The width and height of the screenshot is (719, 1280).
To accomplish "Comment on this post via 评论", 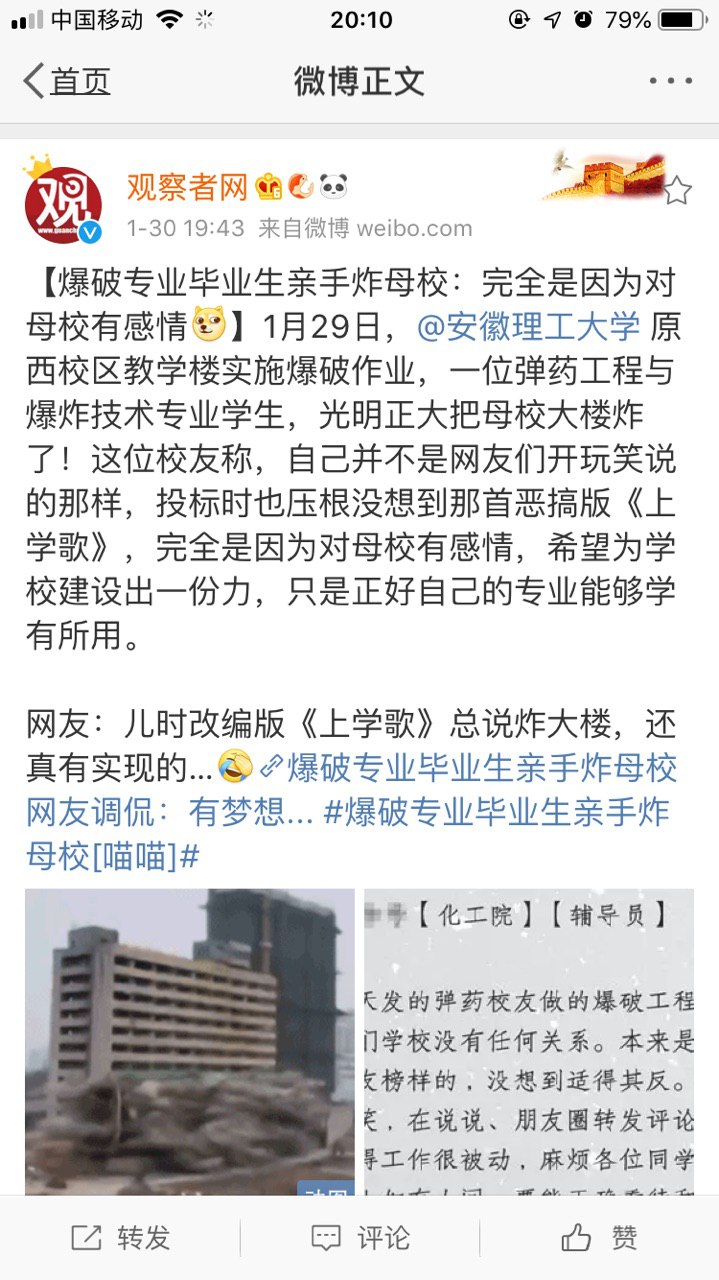I will [x=360, y=1238].
